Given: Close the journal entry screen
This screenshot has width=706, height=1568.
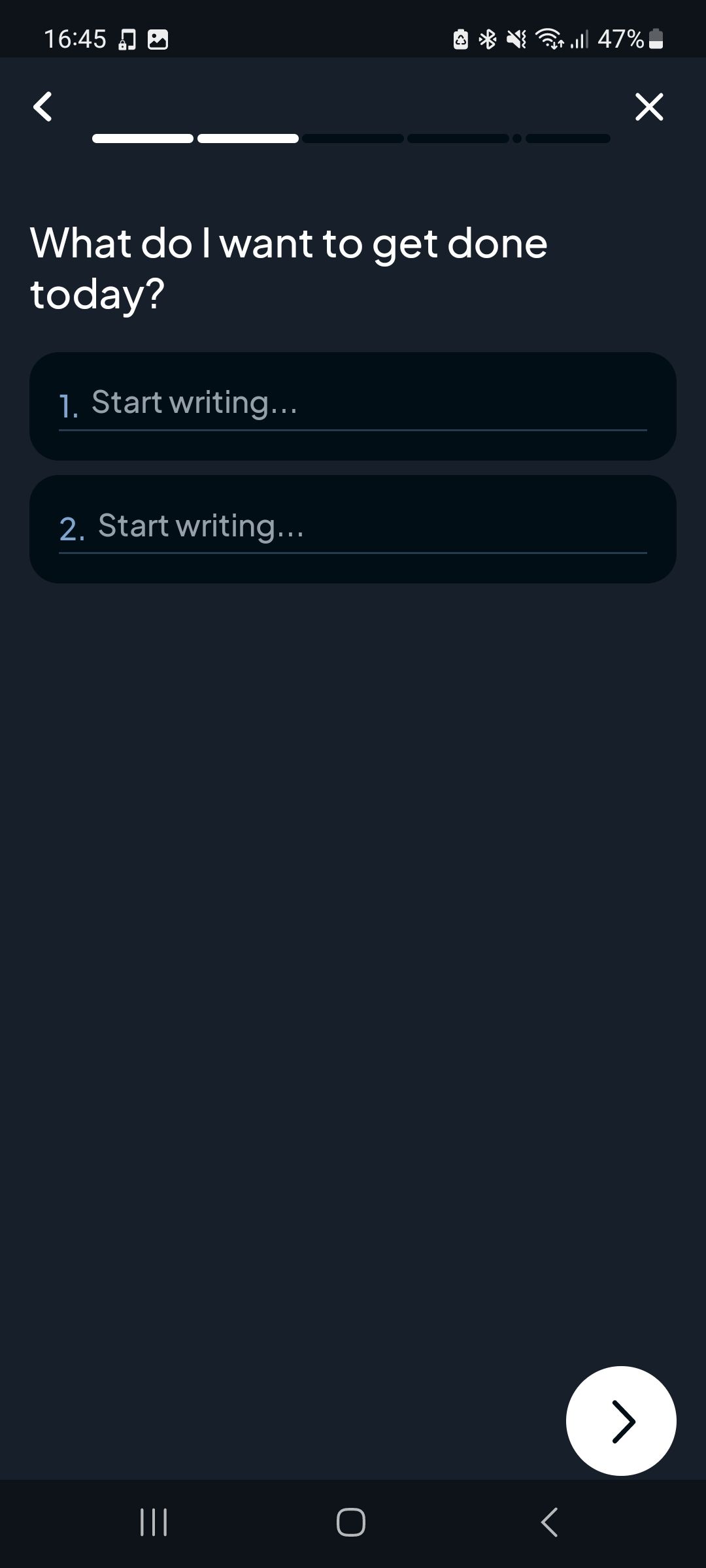Looking at the screenshot, I should (648, 106).
